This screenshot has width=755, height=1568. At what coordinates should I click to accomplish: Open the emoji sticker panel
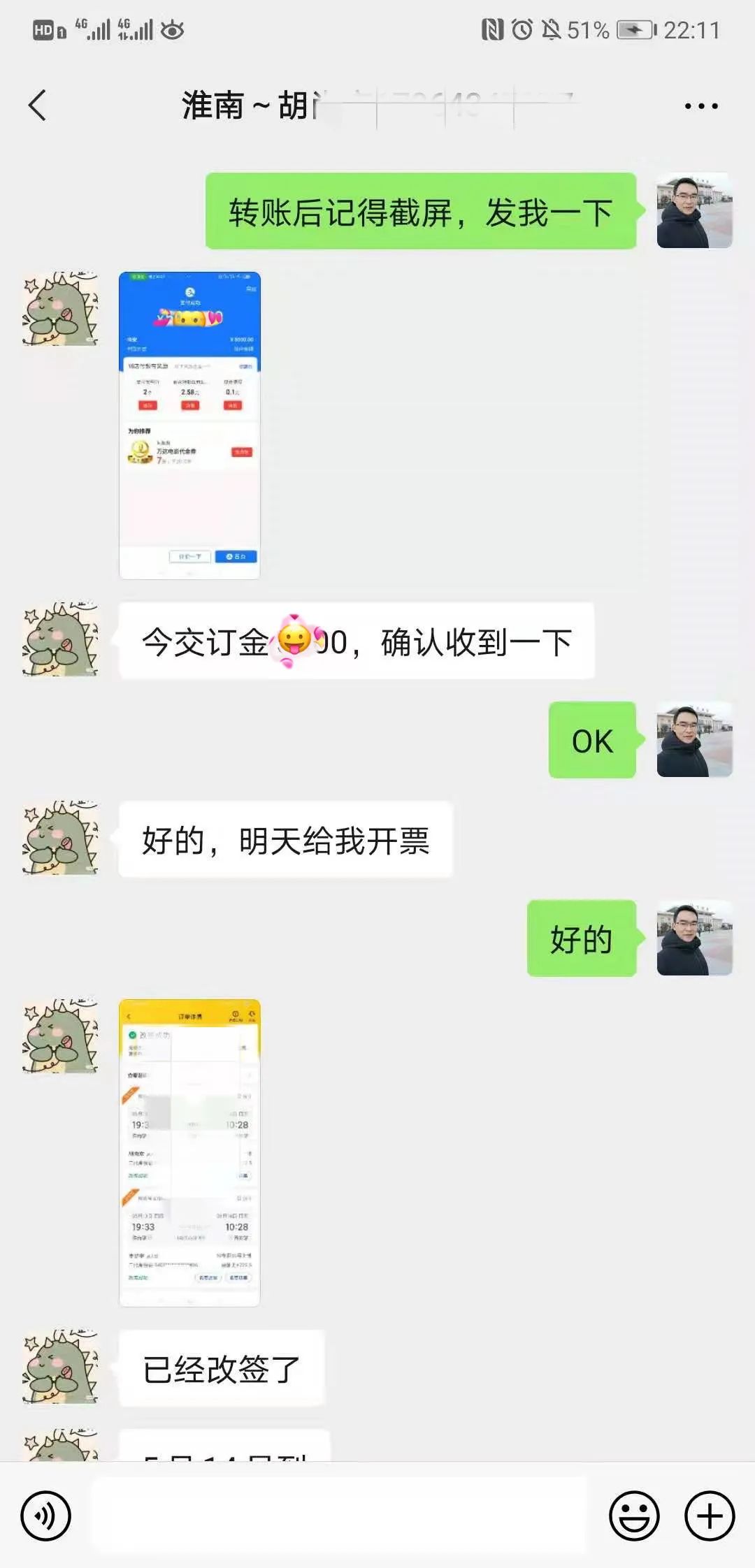tap(634, 1516)
